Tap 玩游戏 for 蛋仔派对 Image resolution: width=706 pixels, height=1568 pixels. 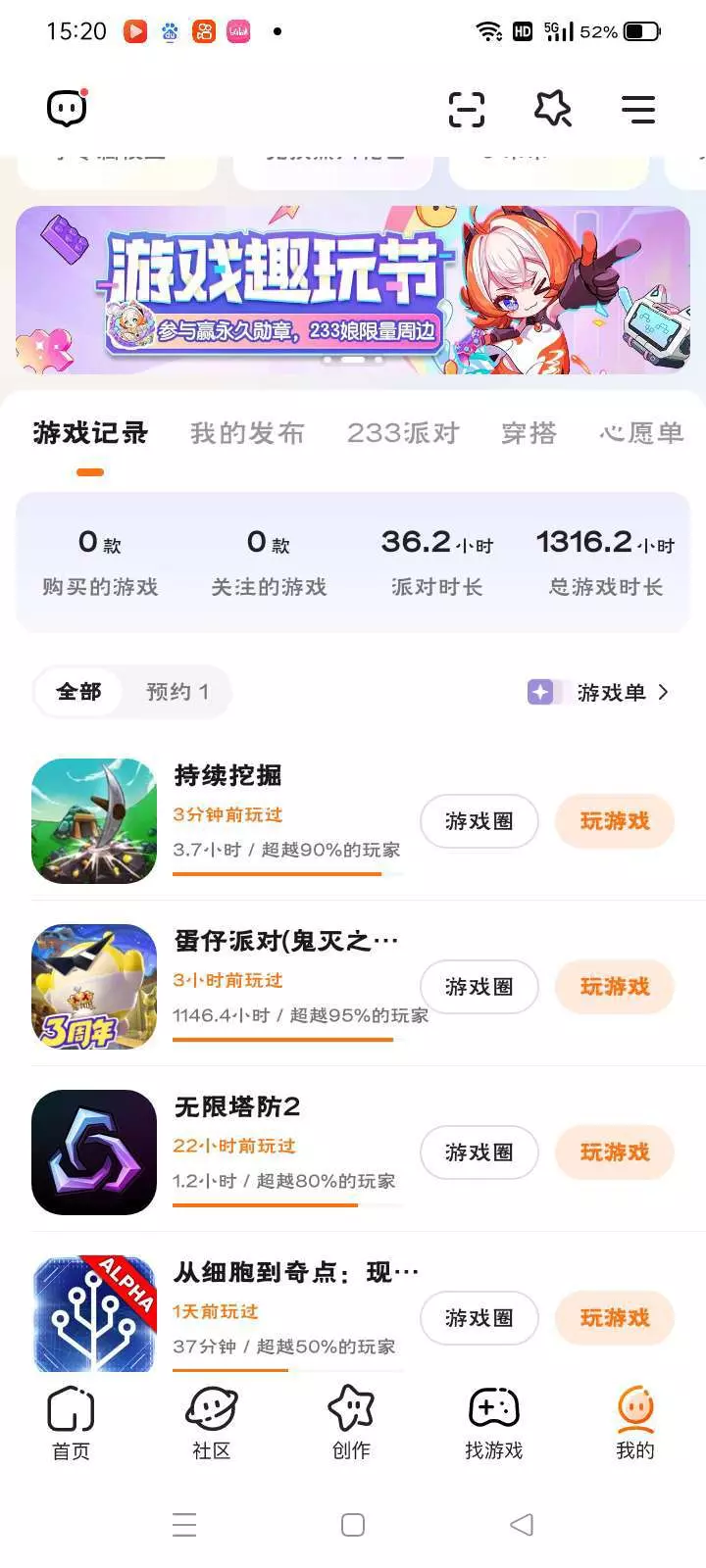615,987
